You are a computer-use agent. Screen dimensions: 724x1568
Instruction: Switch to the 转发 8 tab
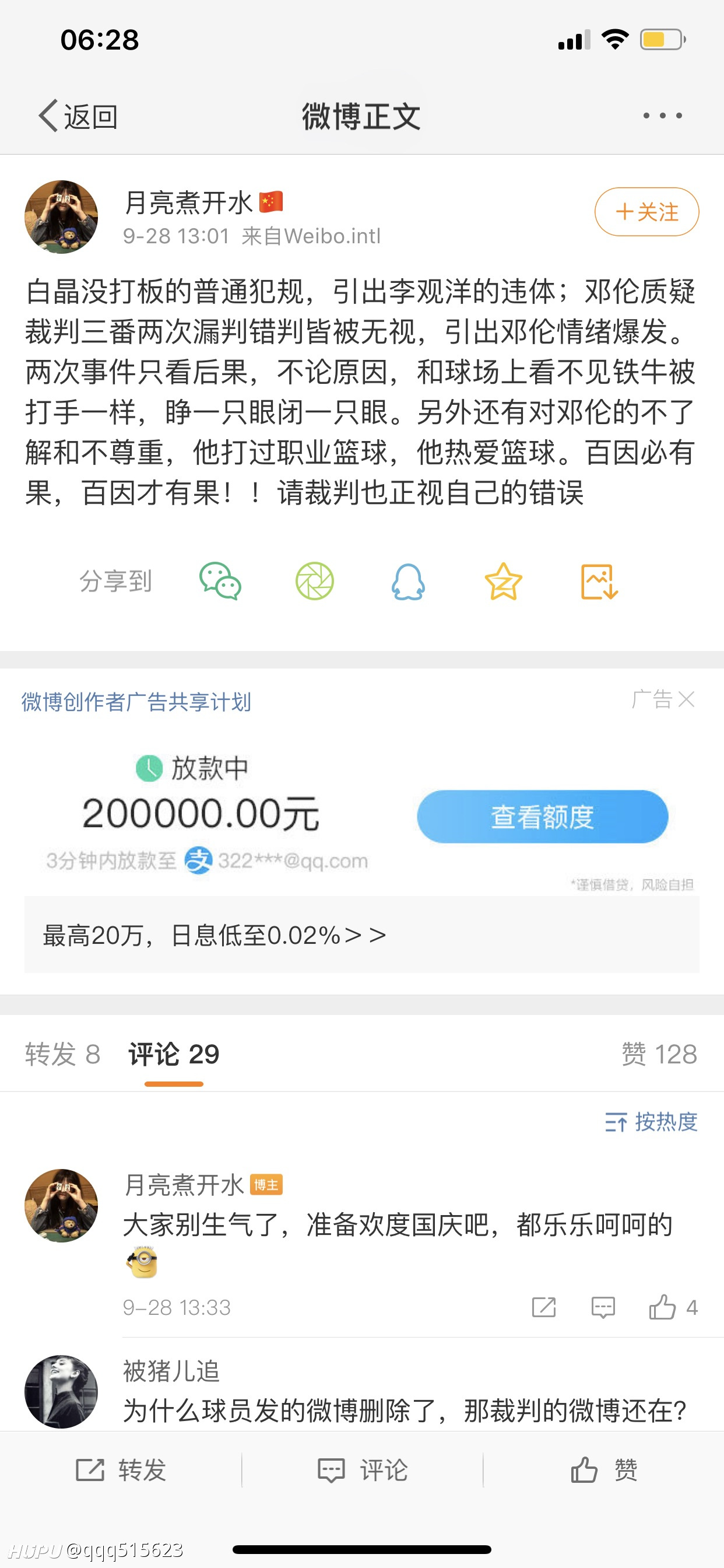coord(63,1054)
